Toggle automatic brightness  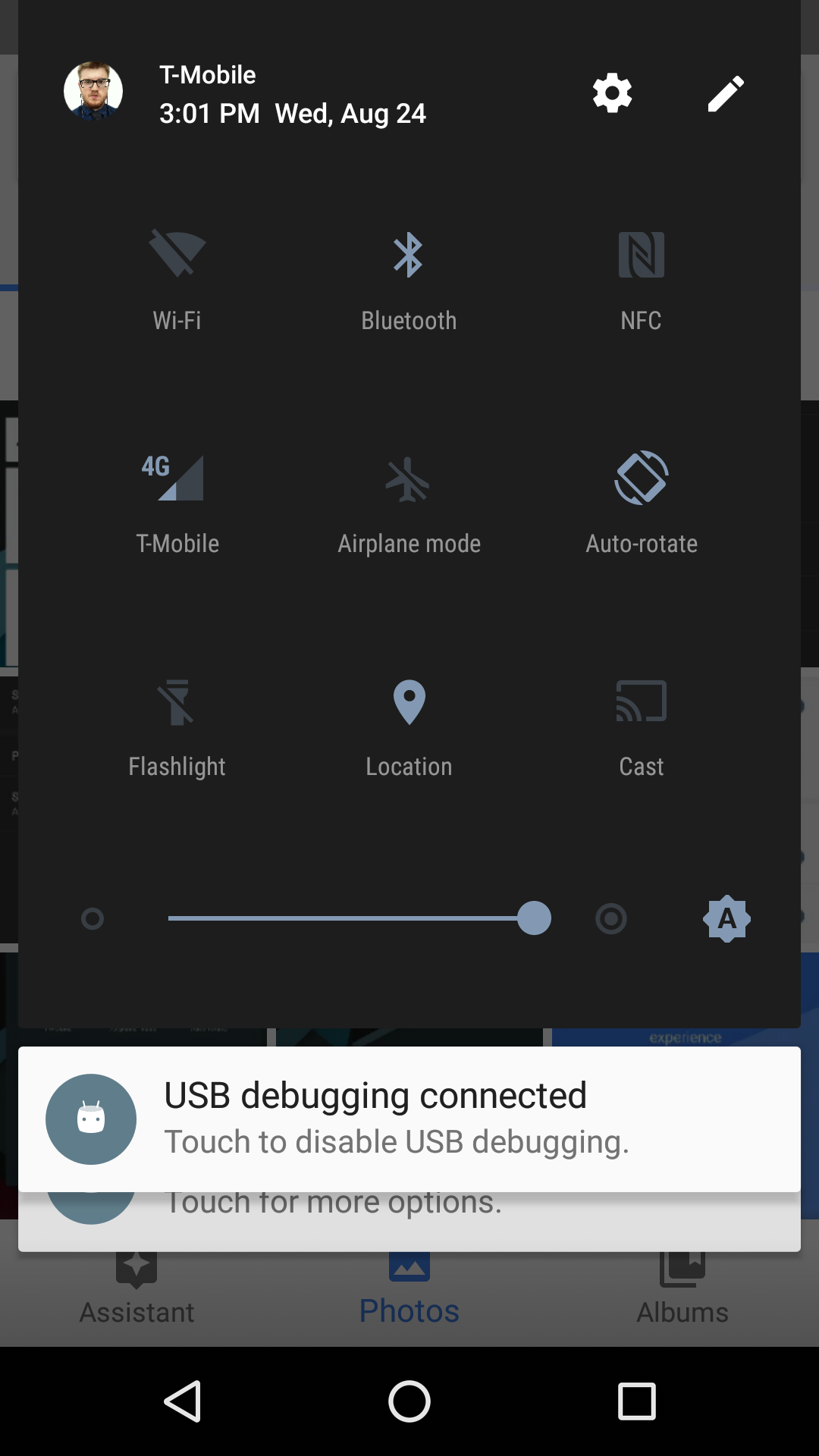coord(726,918)
